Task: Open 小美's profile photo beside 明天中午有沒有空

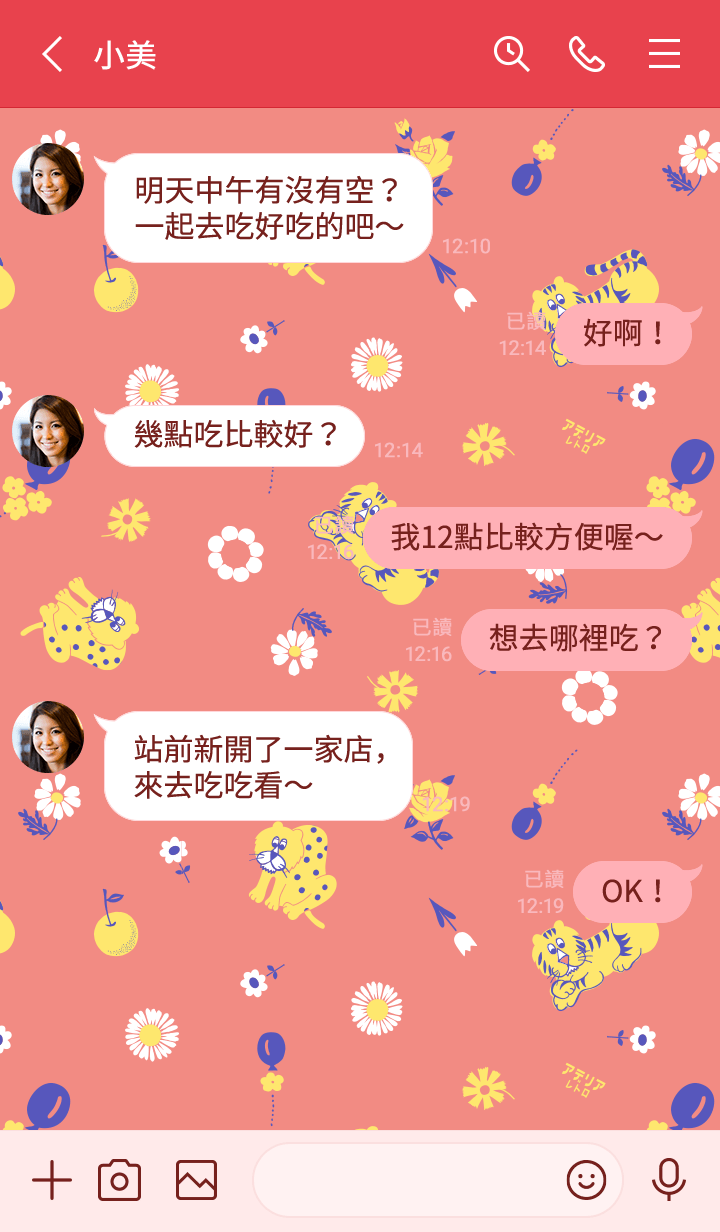Action: pos(48,179)
